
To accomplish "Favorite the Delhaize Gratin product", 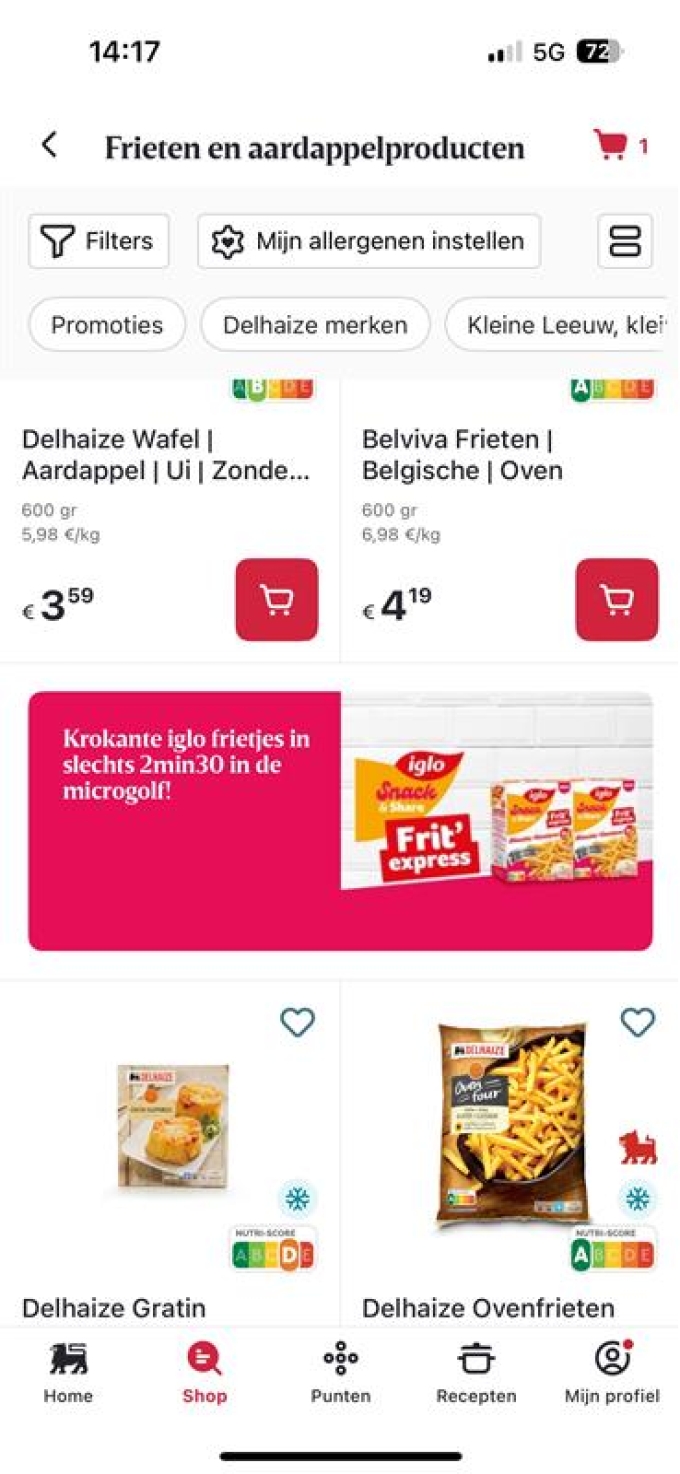I will point(297,1022).
